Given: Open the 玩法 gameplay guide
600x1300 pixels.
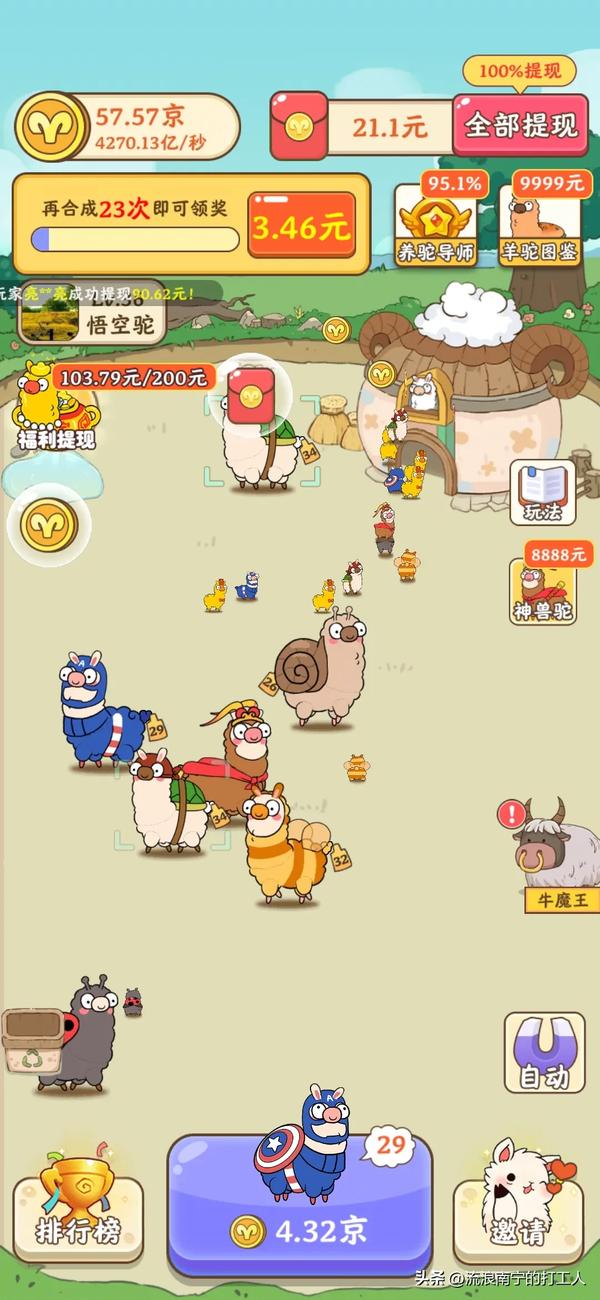Looking at the screenshot, I should coord(543,492).
